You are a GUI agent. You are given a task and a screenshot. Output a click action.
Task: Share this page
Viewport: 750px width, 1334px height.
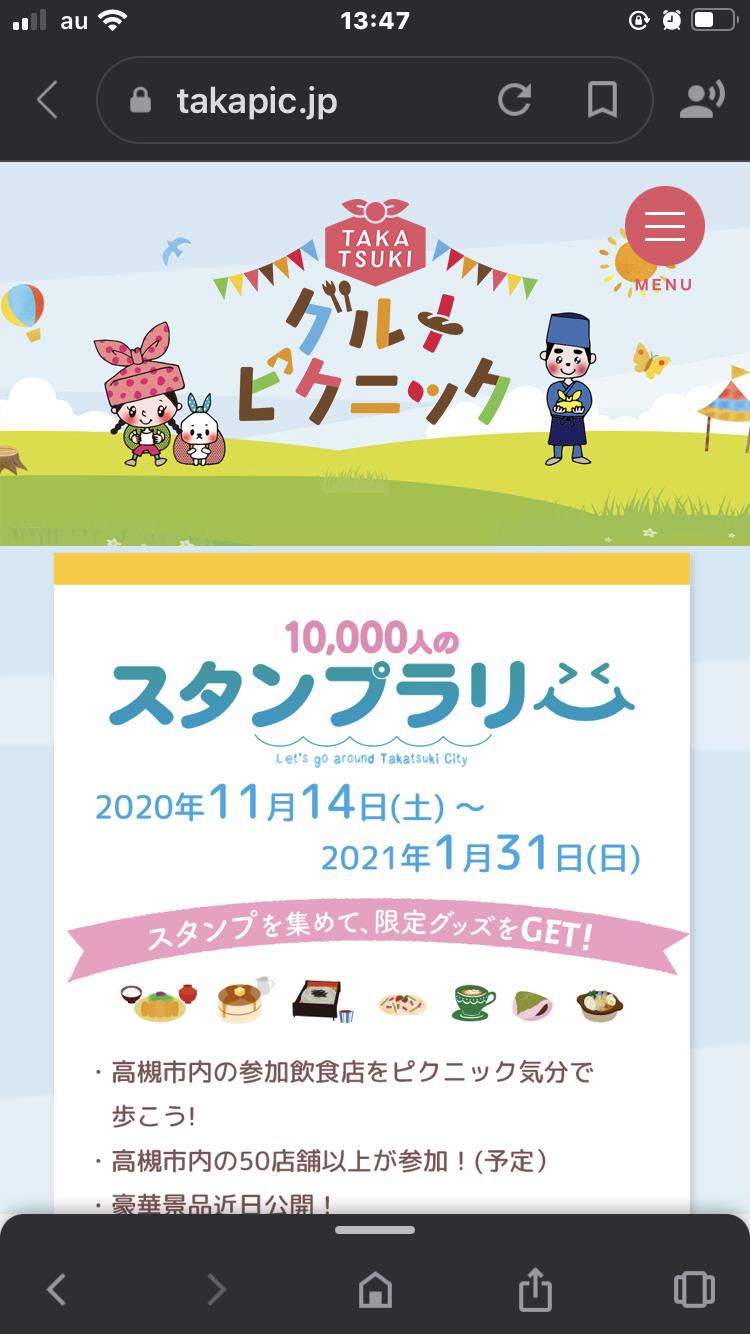535,1289
